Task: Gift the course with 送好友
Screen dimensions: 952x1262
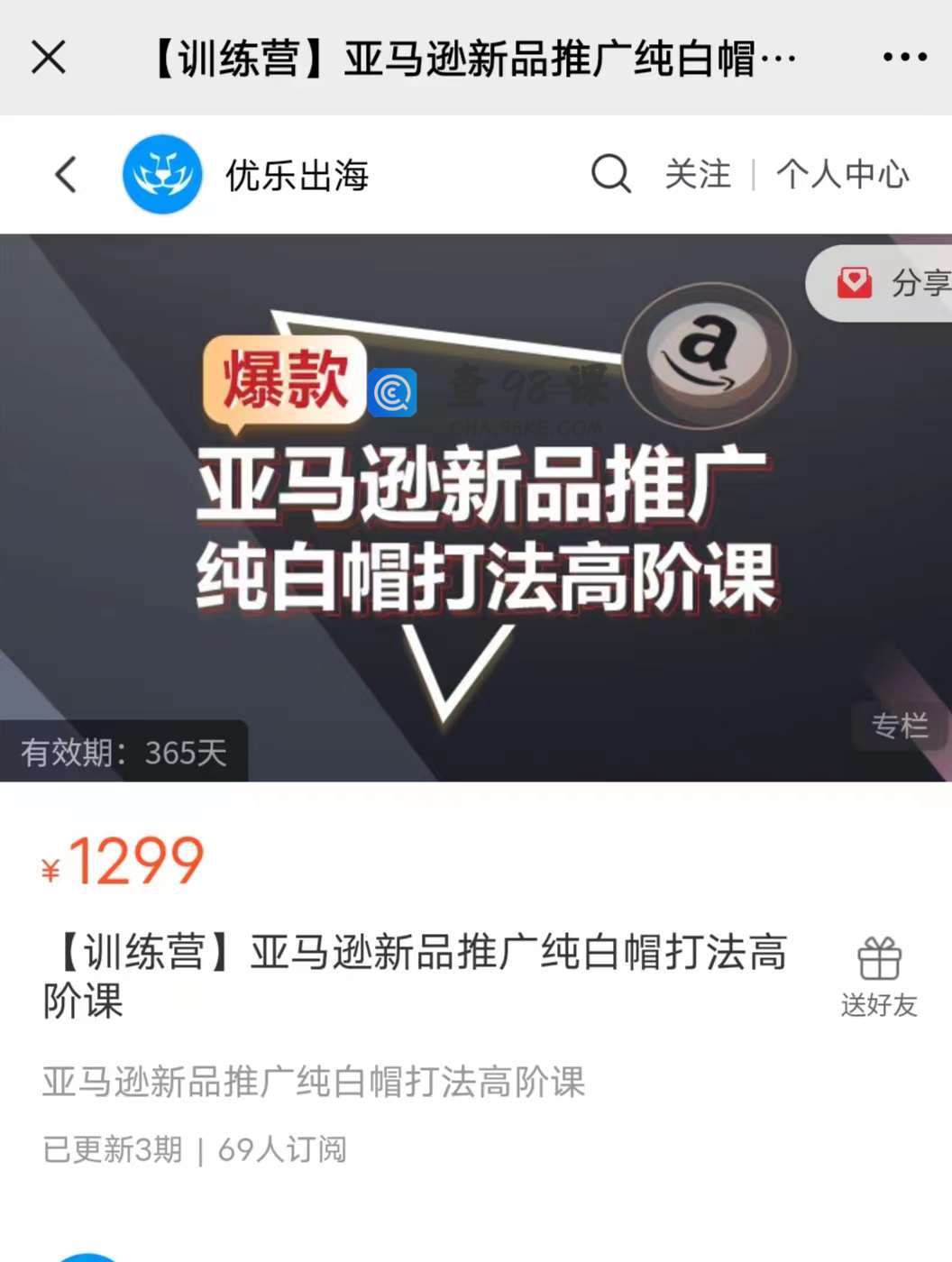Action: pos(879,978)
